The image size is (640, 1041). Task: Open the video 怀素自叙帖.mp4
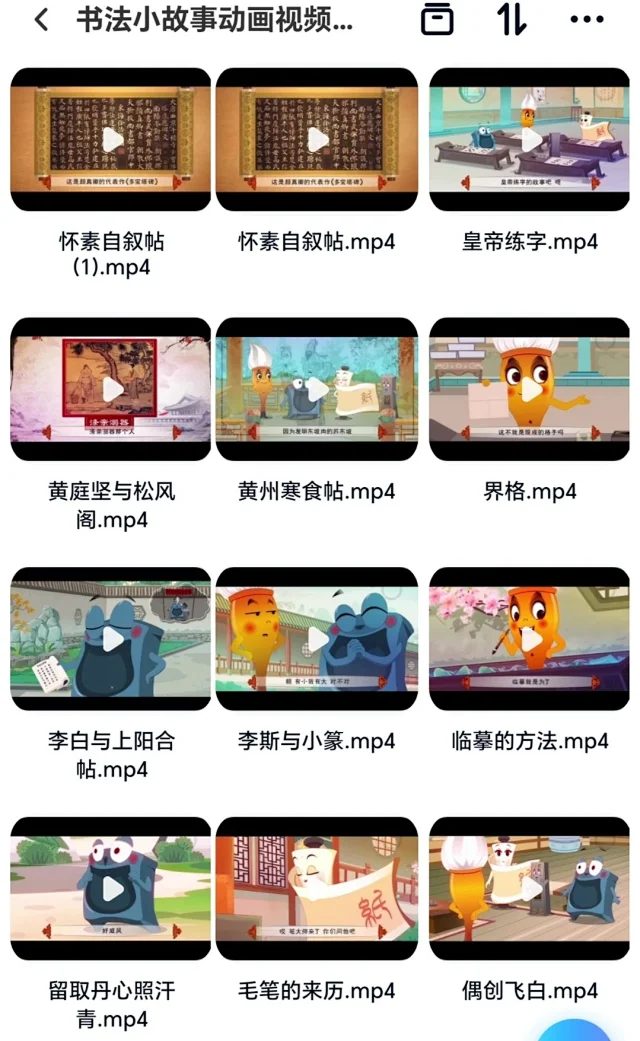(x=317, y=140)
